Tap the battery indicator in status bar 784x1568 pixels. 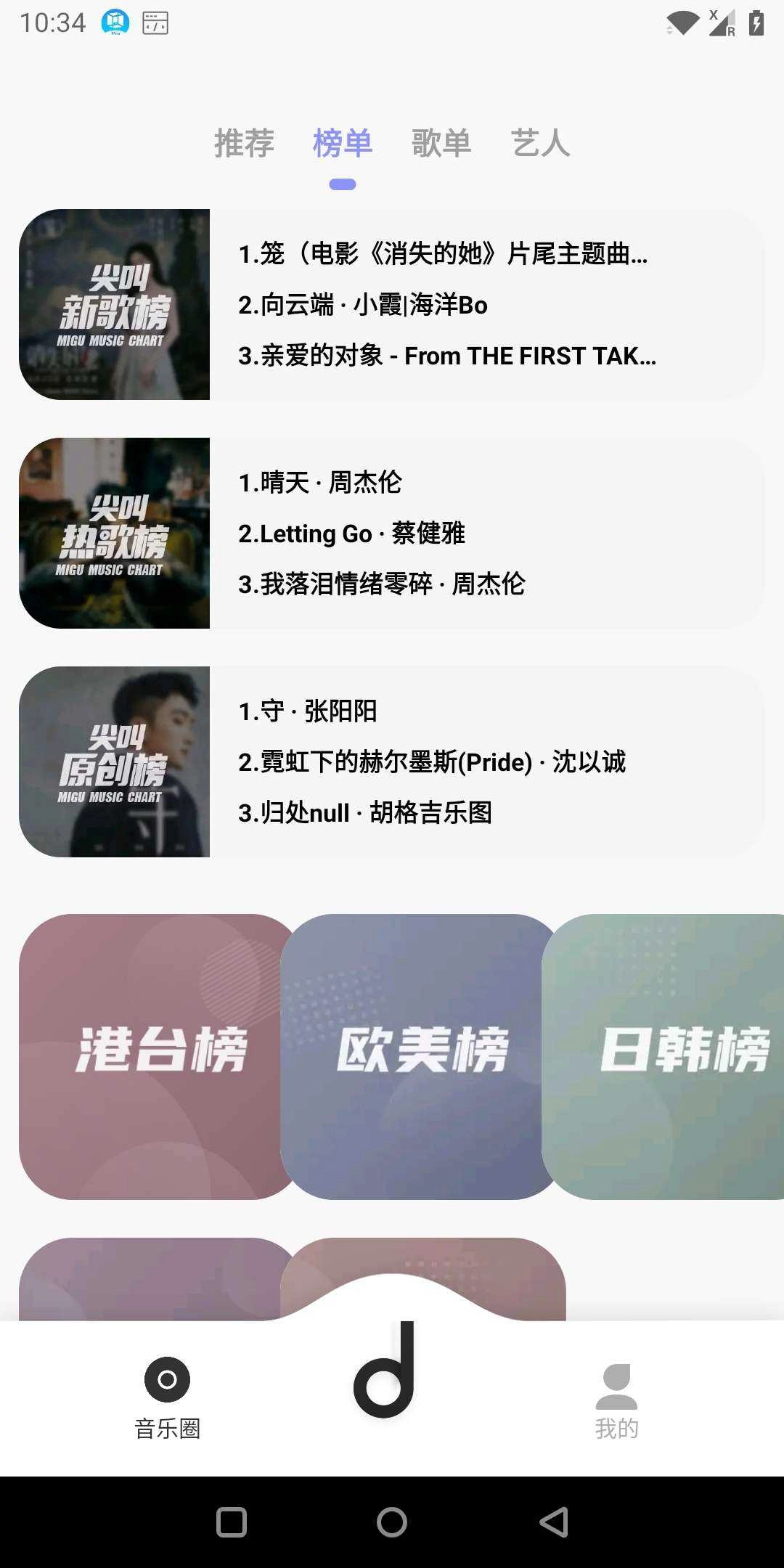click(x=756, y=23)
